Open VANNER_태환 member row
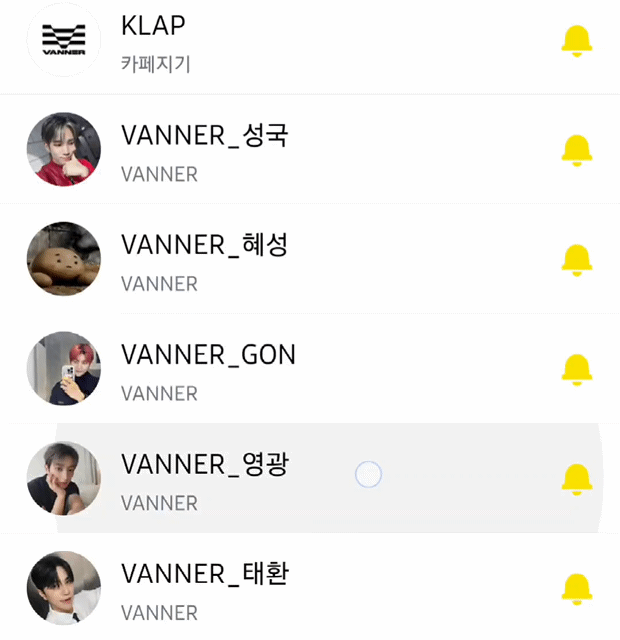The width and height of the screenshot is (620, 640). (x=300, y=588)
